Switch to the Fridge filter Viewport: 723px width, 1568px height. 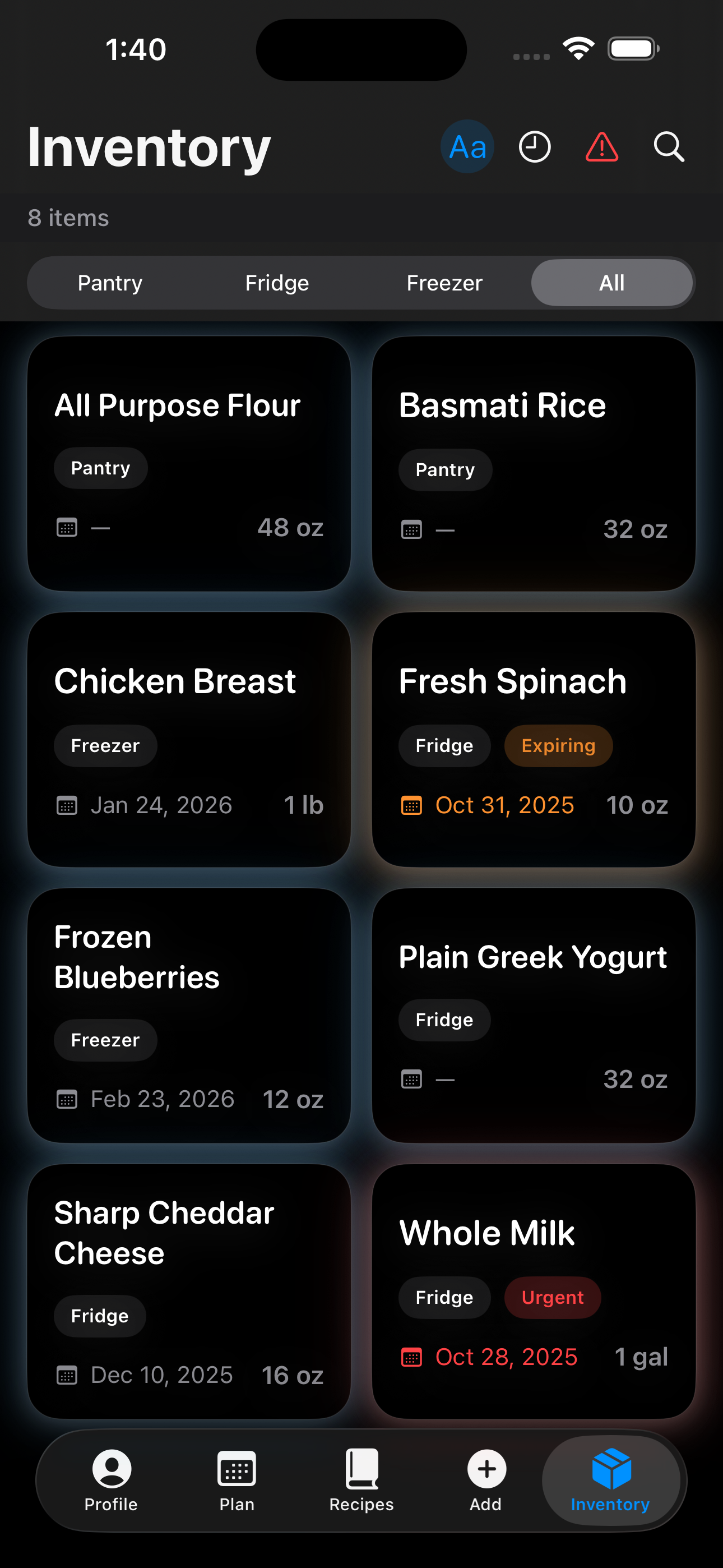click(x=277, y=282)
